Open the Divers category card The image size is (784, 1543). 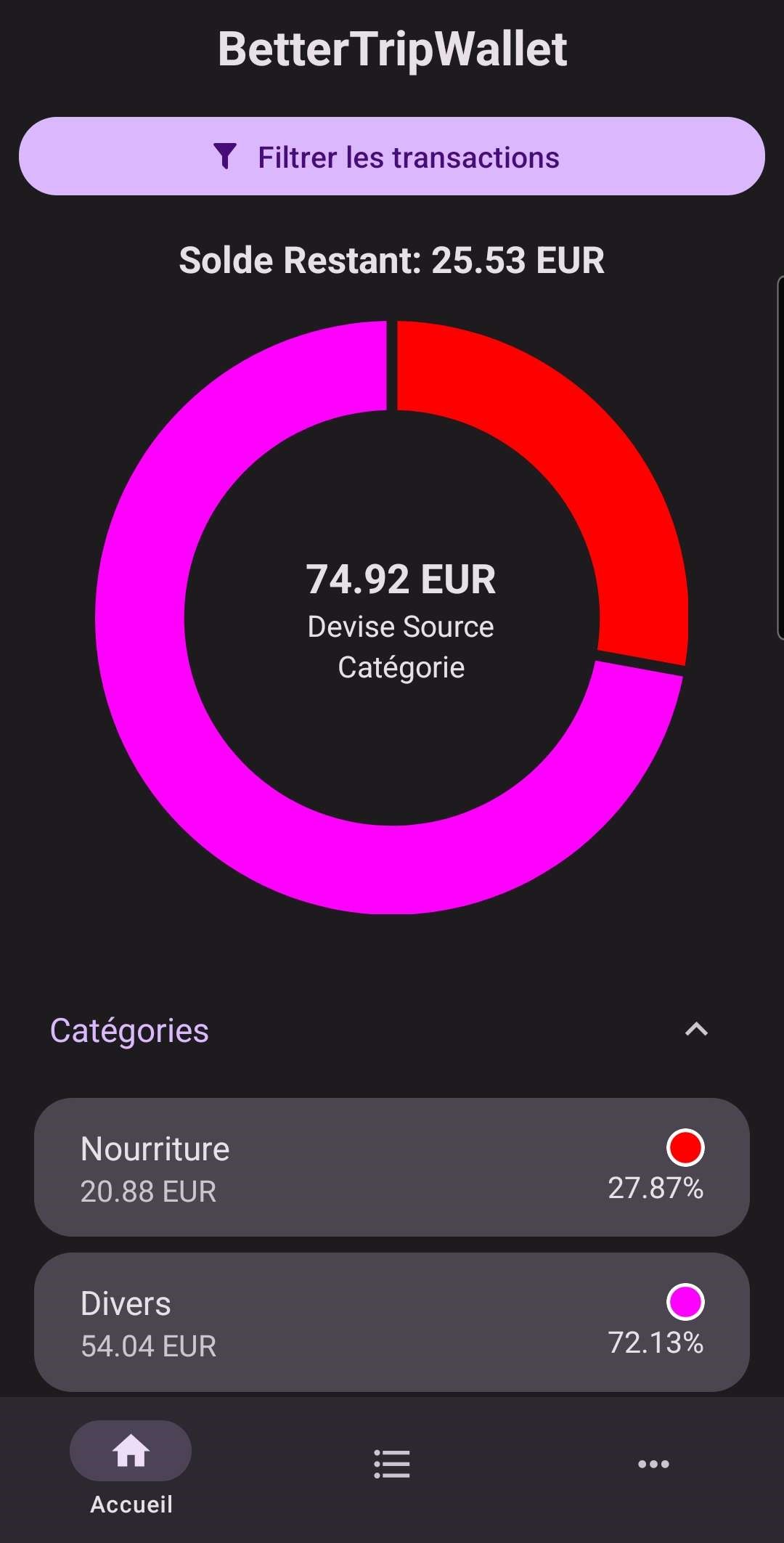coord(392,1322)
